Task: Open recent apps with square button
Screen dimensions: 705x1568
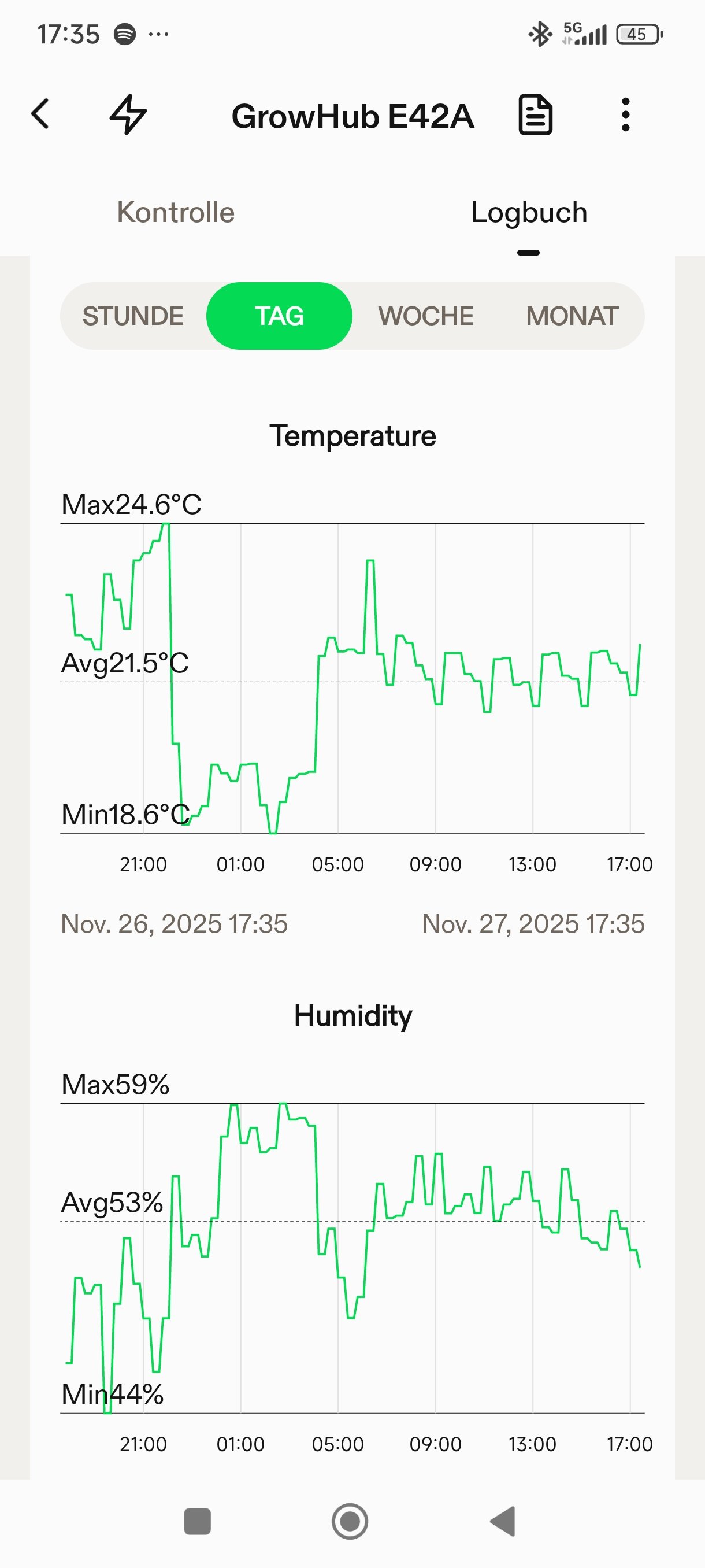Action: [197, 1522]
